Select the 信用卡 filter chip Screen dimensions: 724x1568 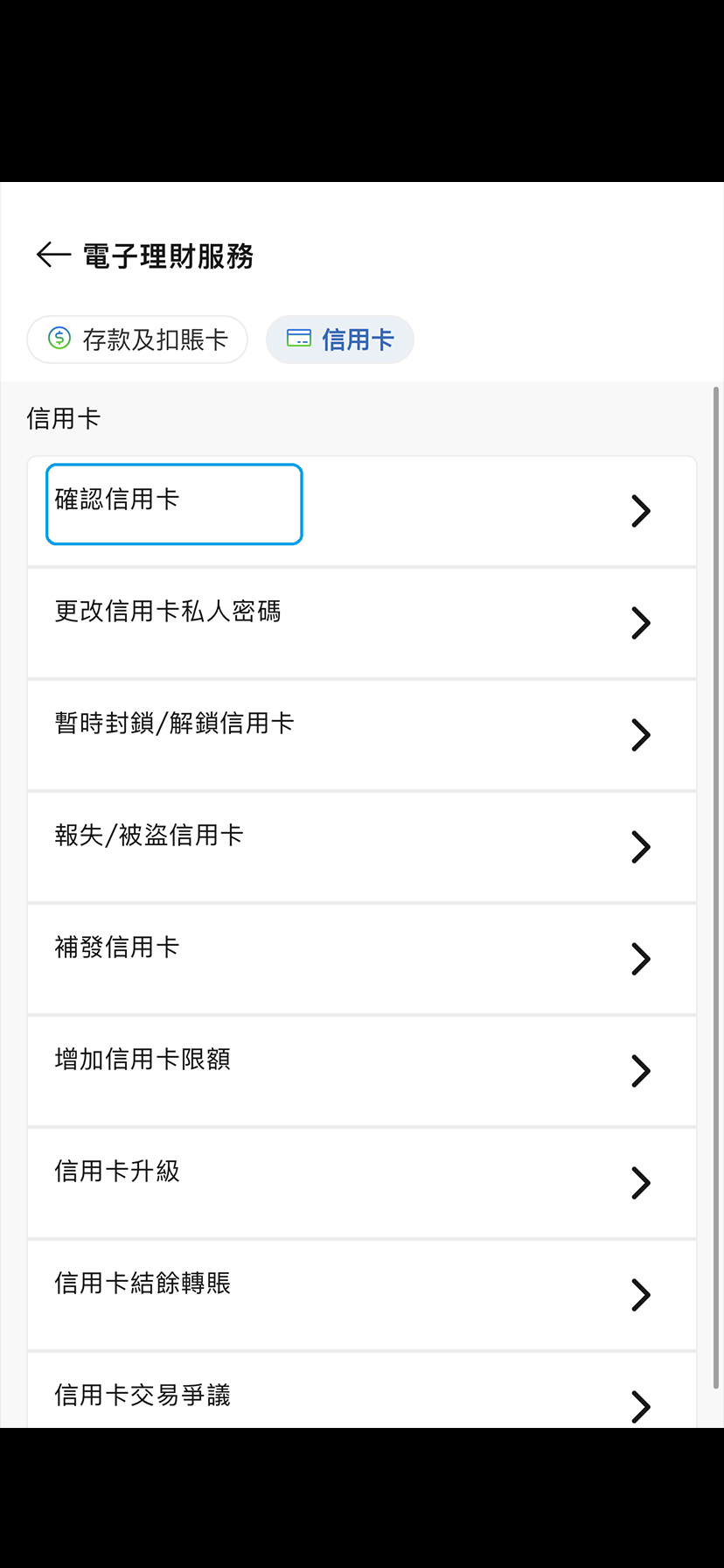click(x=340, y=339)
